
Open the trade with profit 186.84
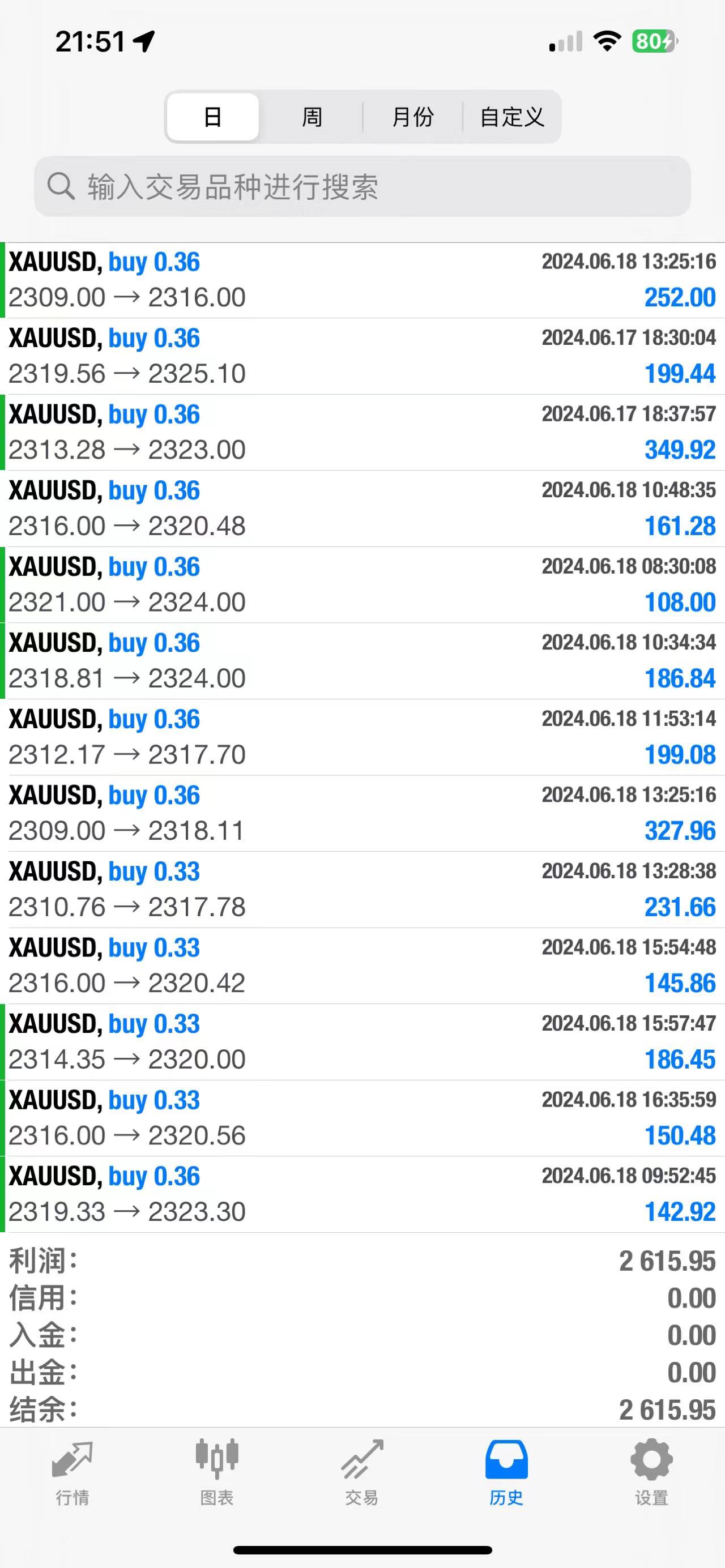tap(362, 660)
